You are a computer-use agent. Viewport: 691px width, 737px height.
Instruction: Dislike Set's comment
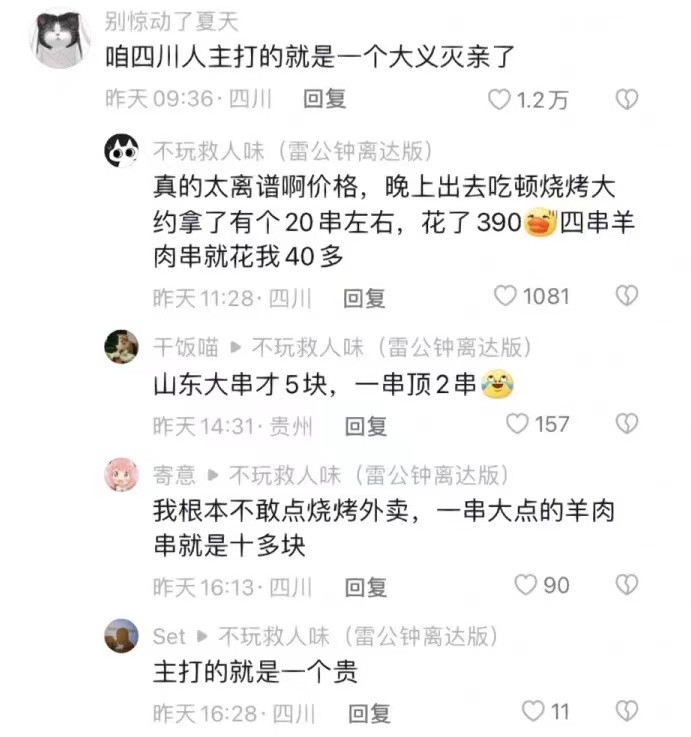pyautogui.click(x=626, y=711)
